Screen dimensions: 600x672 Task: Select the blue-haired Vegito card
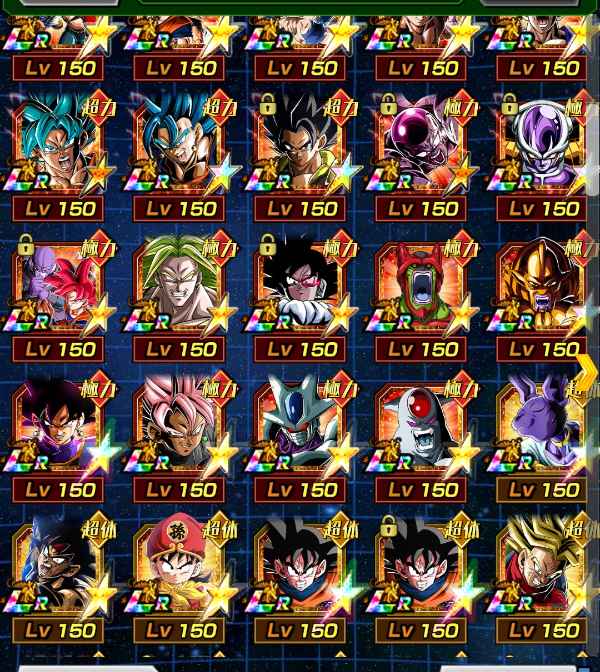click(x=182, y=145)
